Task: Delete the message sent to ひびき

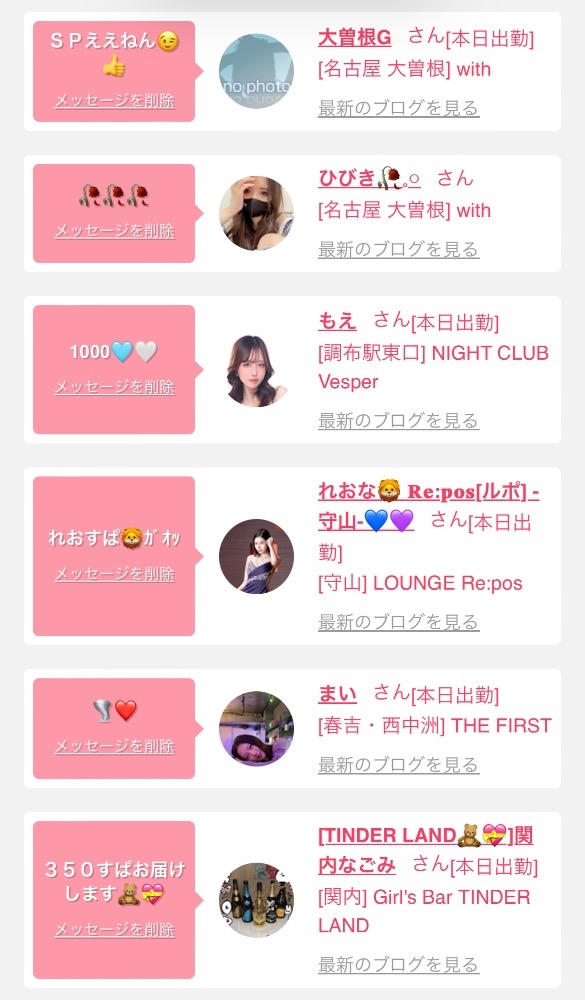Action: 115,231
